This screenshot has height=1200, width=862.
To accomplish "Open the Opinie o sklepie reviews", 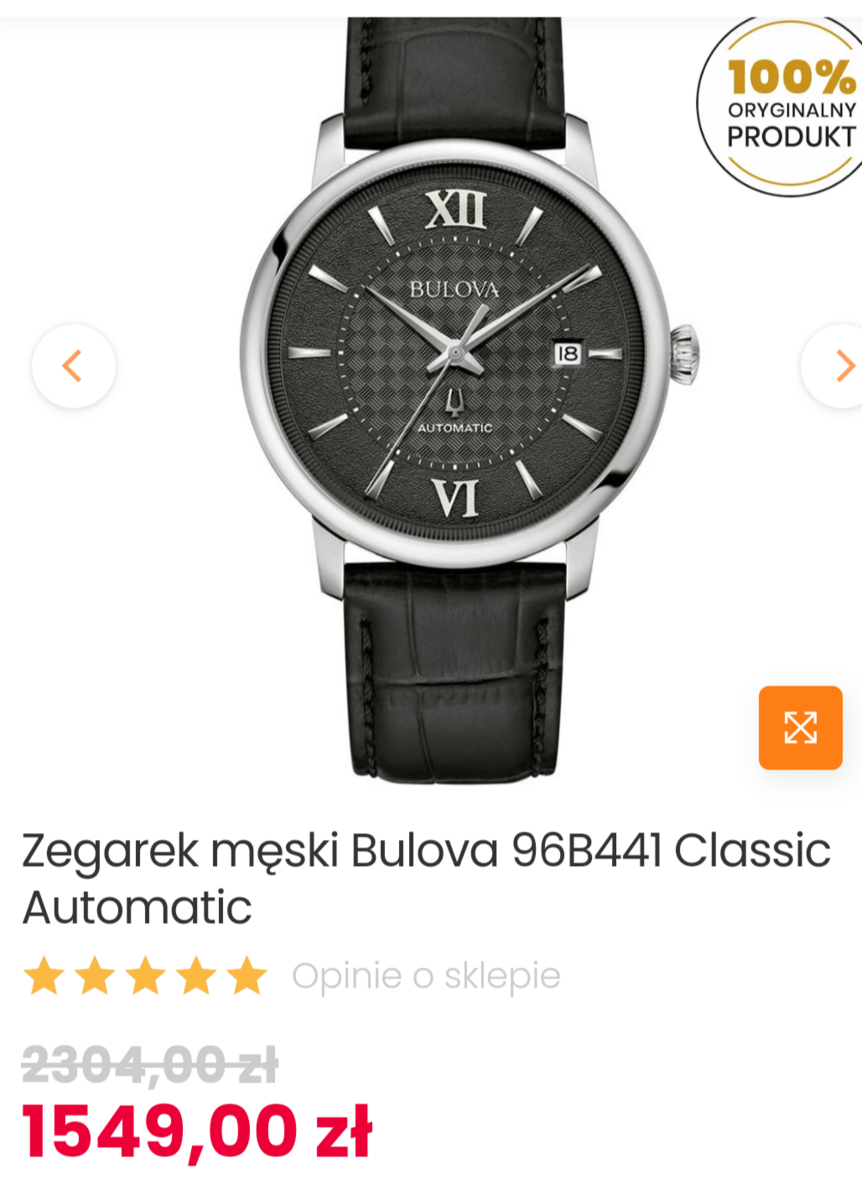I will pos(426,976).
